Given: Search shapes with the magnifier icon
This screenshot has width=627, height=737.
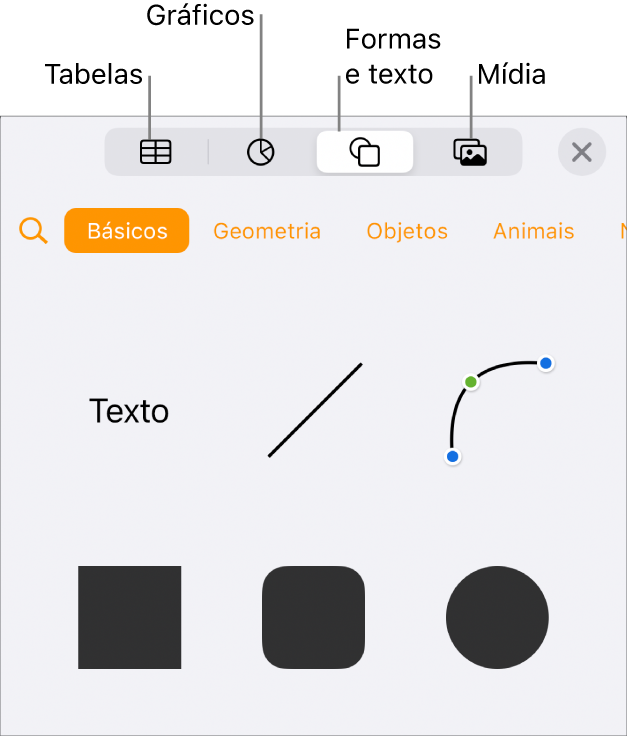Looking at the screenshot, I should tap(34, 231).
